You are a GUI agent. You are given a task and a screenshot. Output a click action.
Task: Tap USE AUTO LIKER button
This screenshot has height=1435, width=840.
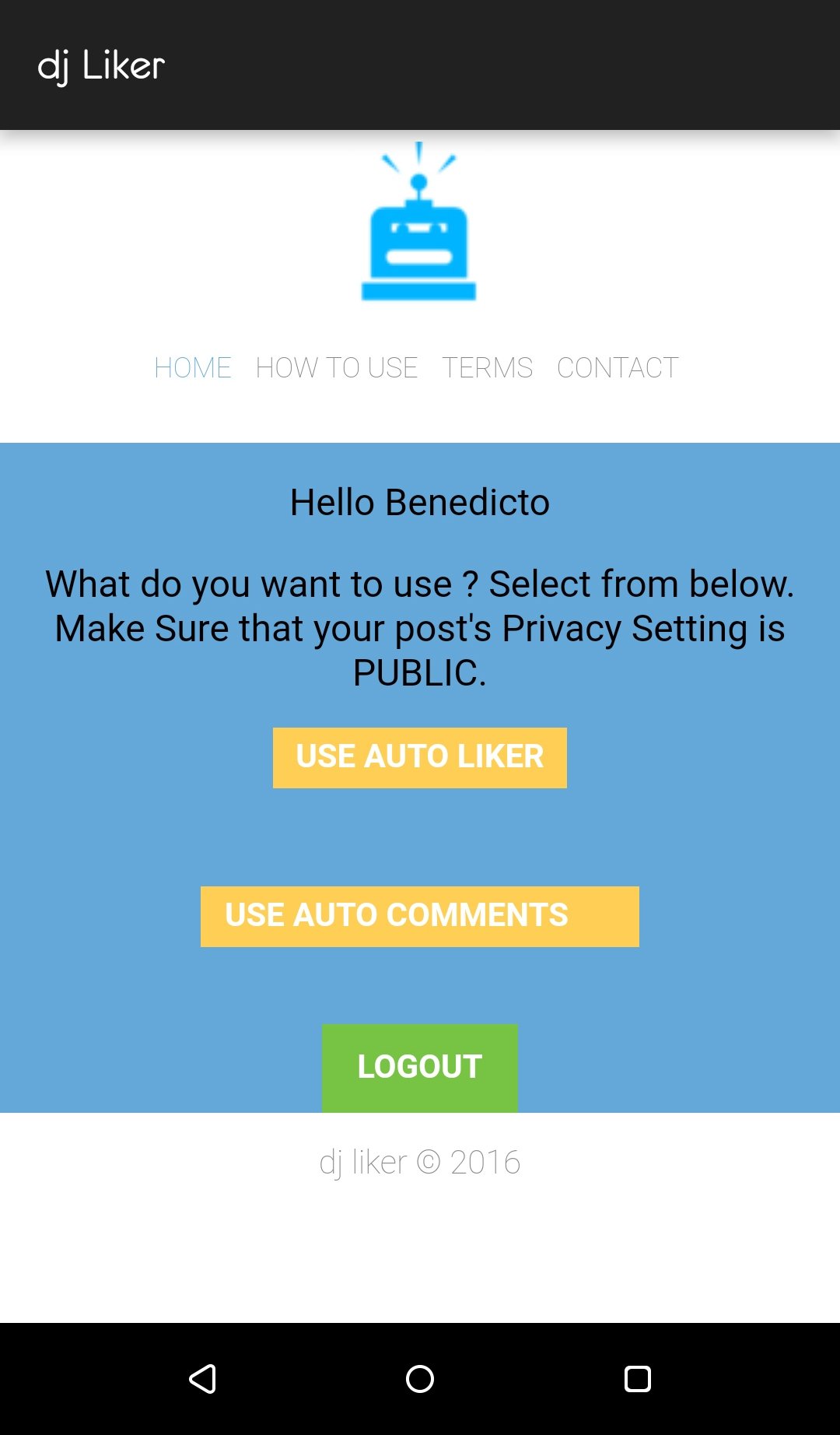[x=420, y=758]
